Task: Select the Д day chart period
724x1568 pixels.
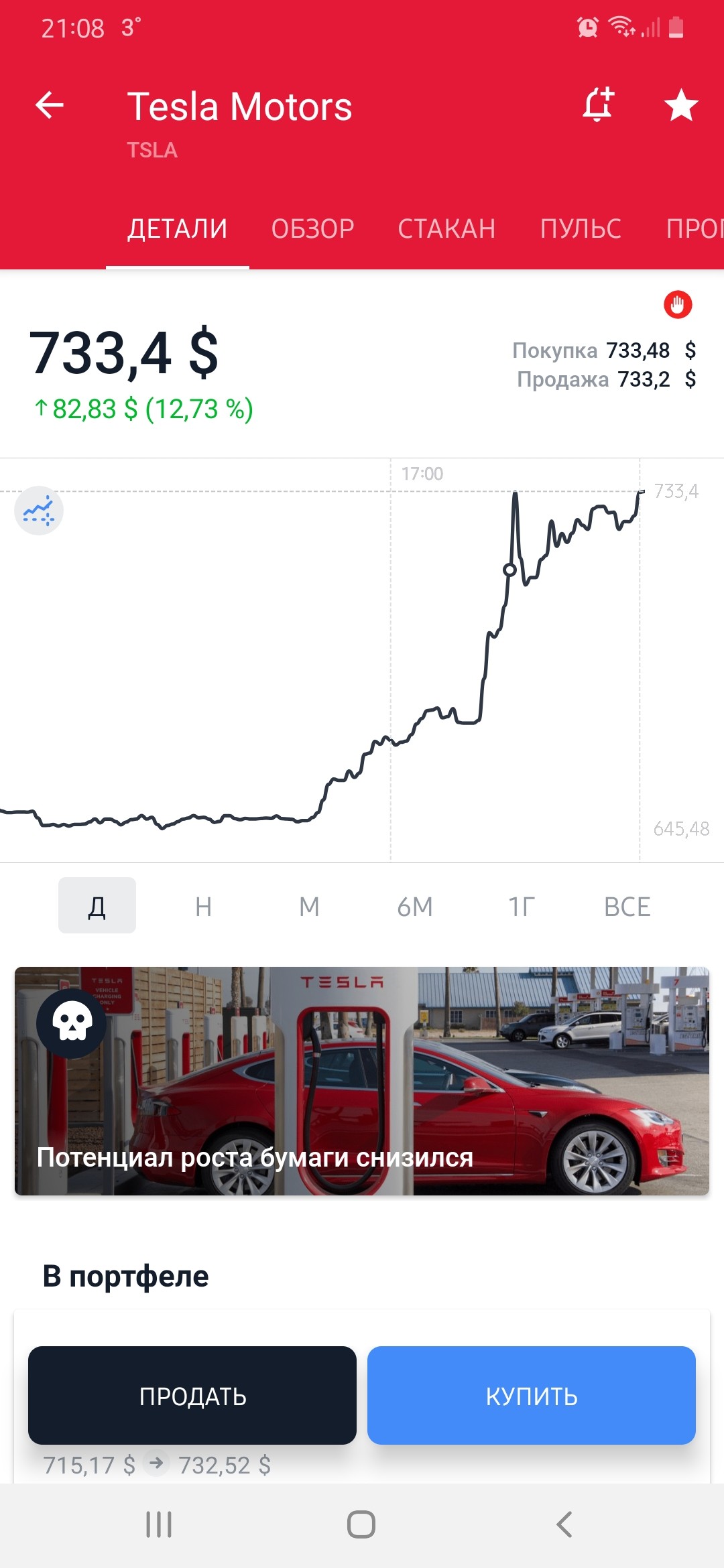Action: (97, 906)
